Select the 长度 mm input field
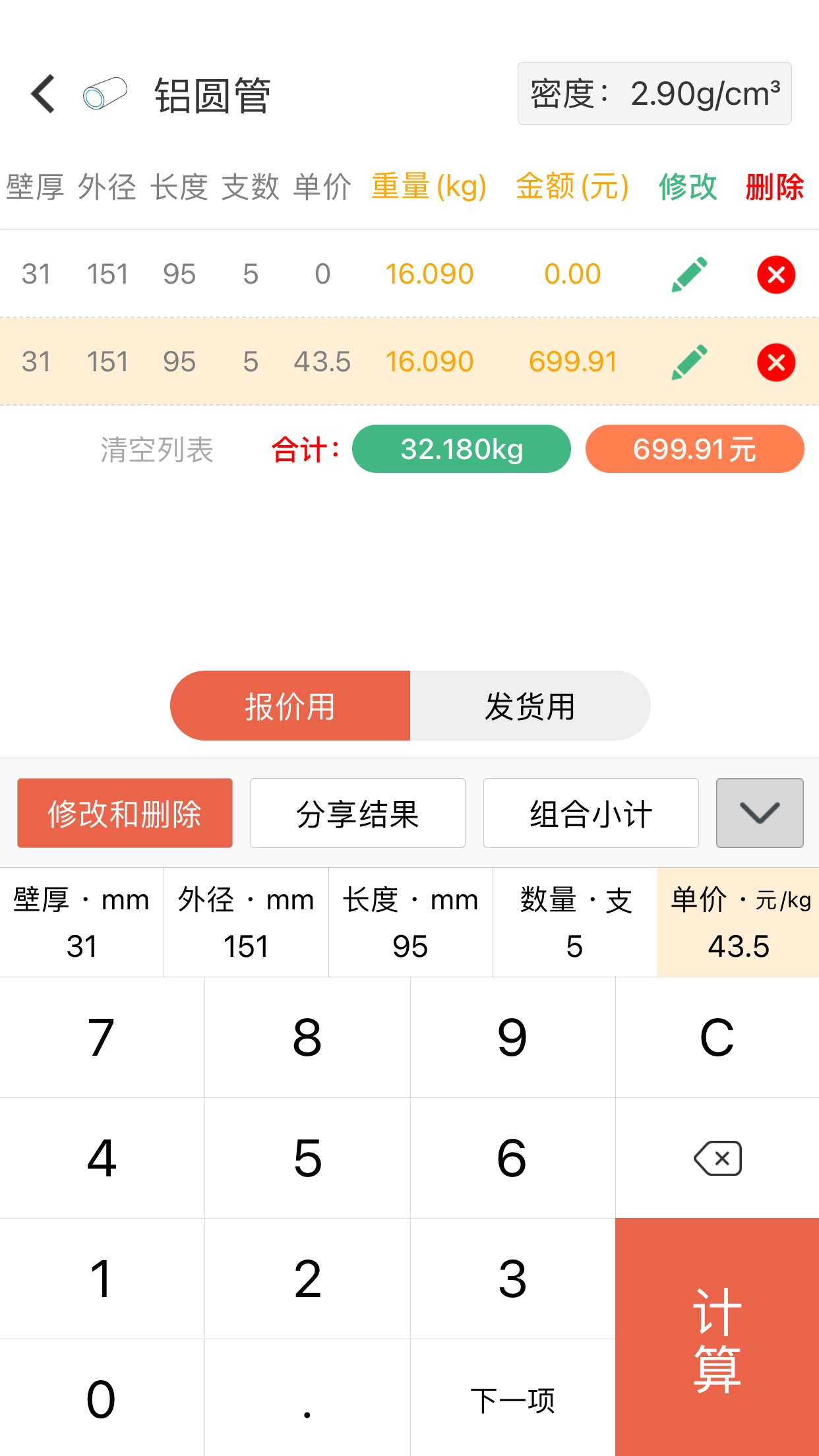This screenshot has height=1456, width=819. (410, 922)
